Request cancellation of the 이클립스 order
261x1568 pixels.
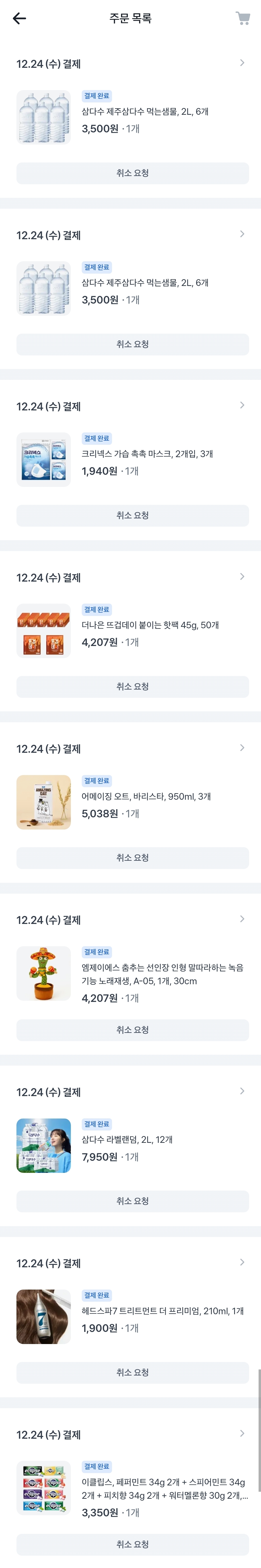click(132, 1544)
